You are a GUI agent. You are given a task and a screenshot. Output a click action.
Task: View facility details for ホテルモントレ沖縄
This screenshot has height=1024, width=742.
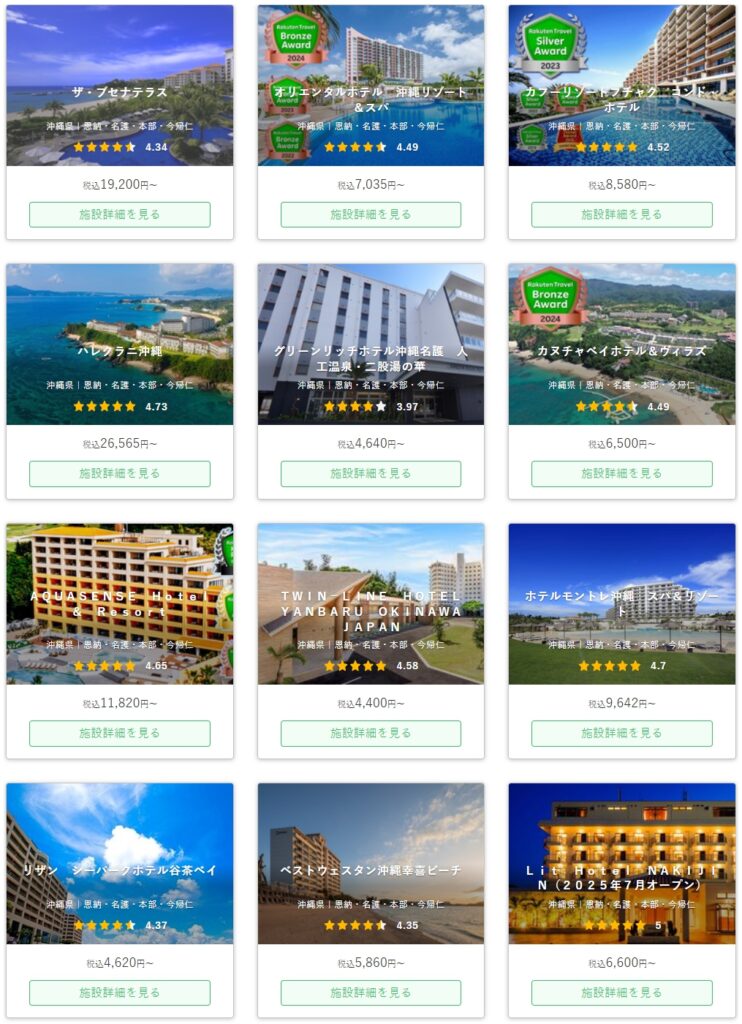click(x=621, y=733)
